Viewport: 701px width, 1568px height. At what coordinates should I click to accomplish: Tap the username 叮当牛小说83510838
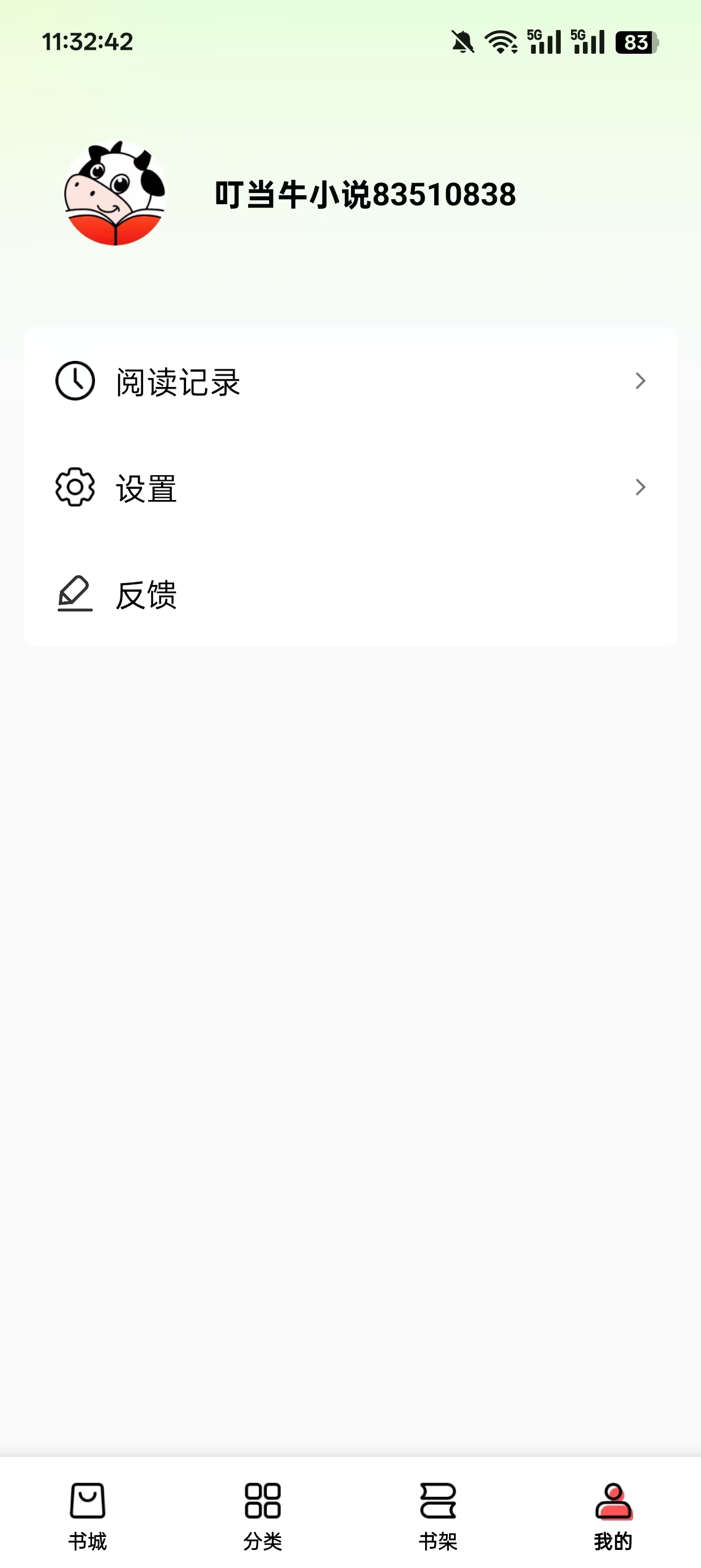click(x=364, y=193)
